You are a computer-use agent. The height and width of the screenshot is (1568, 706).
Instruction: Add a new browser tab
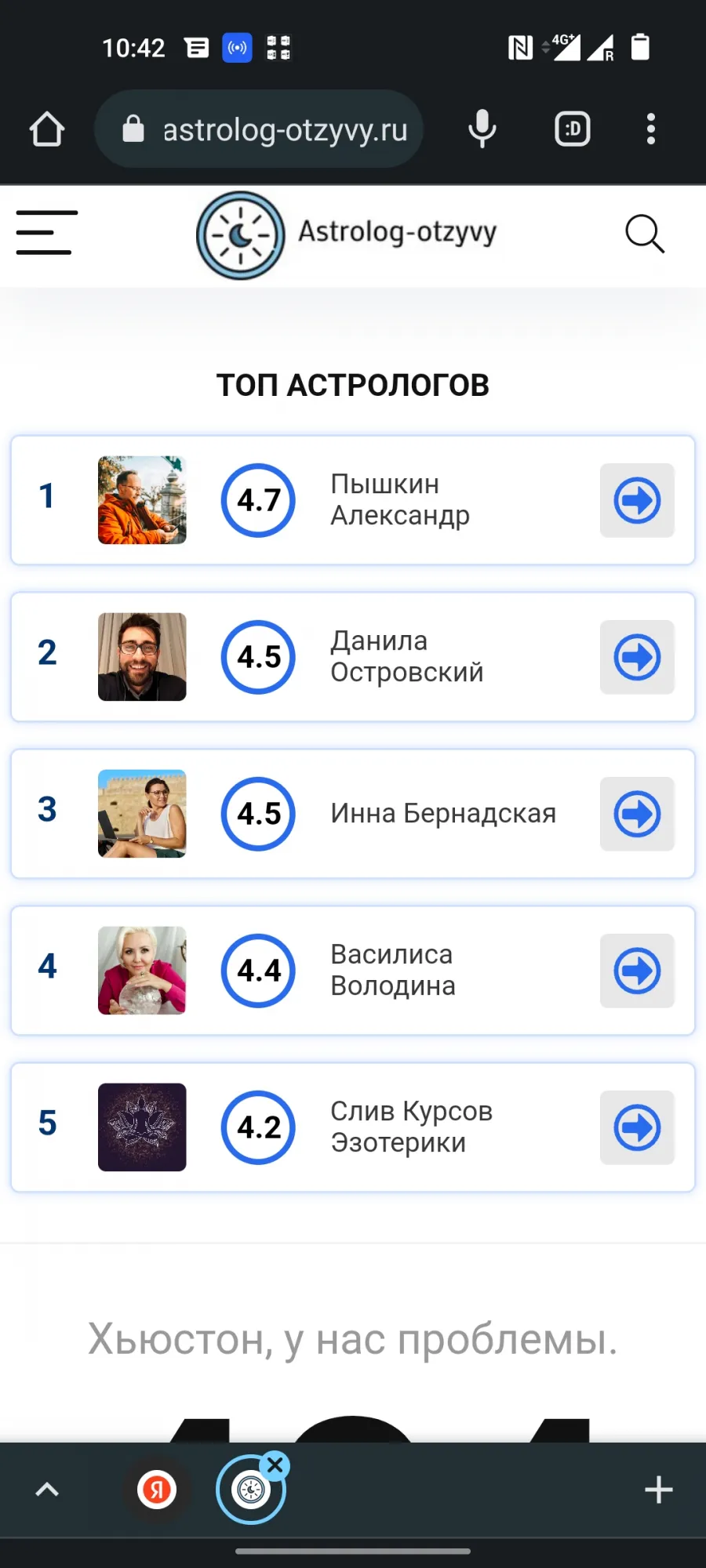click(x=659, y=1490)
